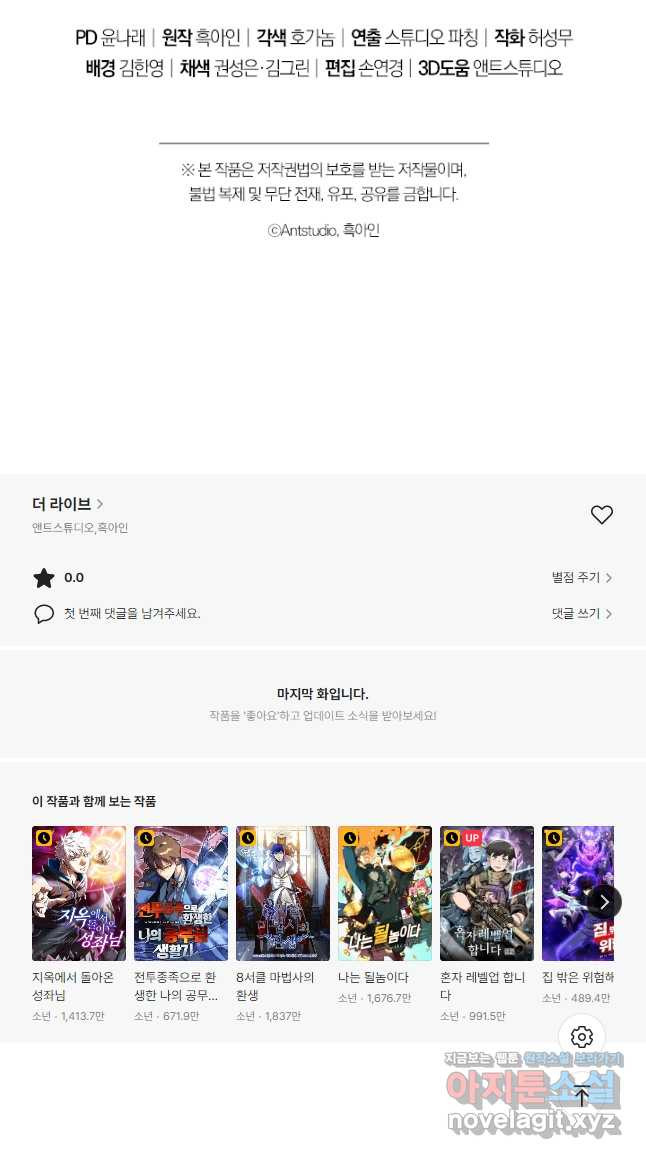Tap 댓글 쓰기 to write a comment
646x1159 pixels.
point(581,614)
